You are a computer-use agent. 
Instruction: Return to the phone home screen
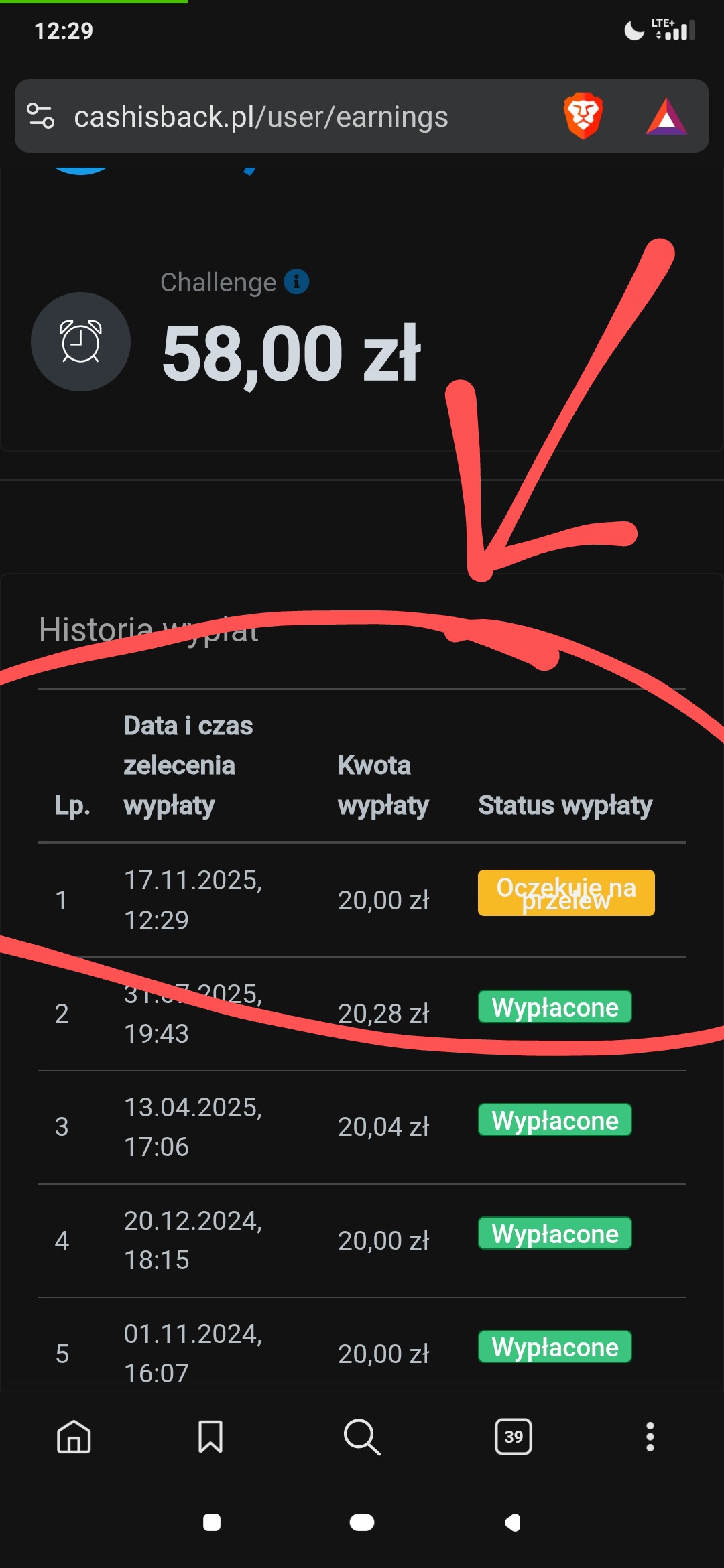coord(362,1522)
